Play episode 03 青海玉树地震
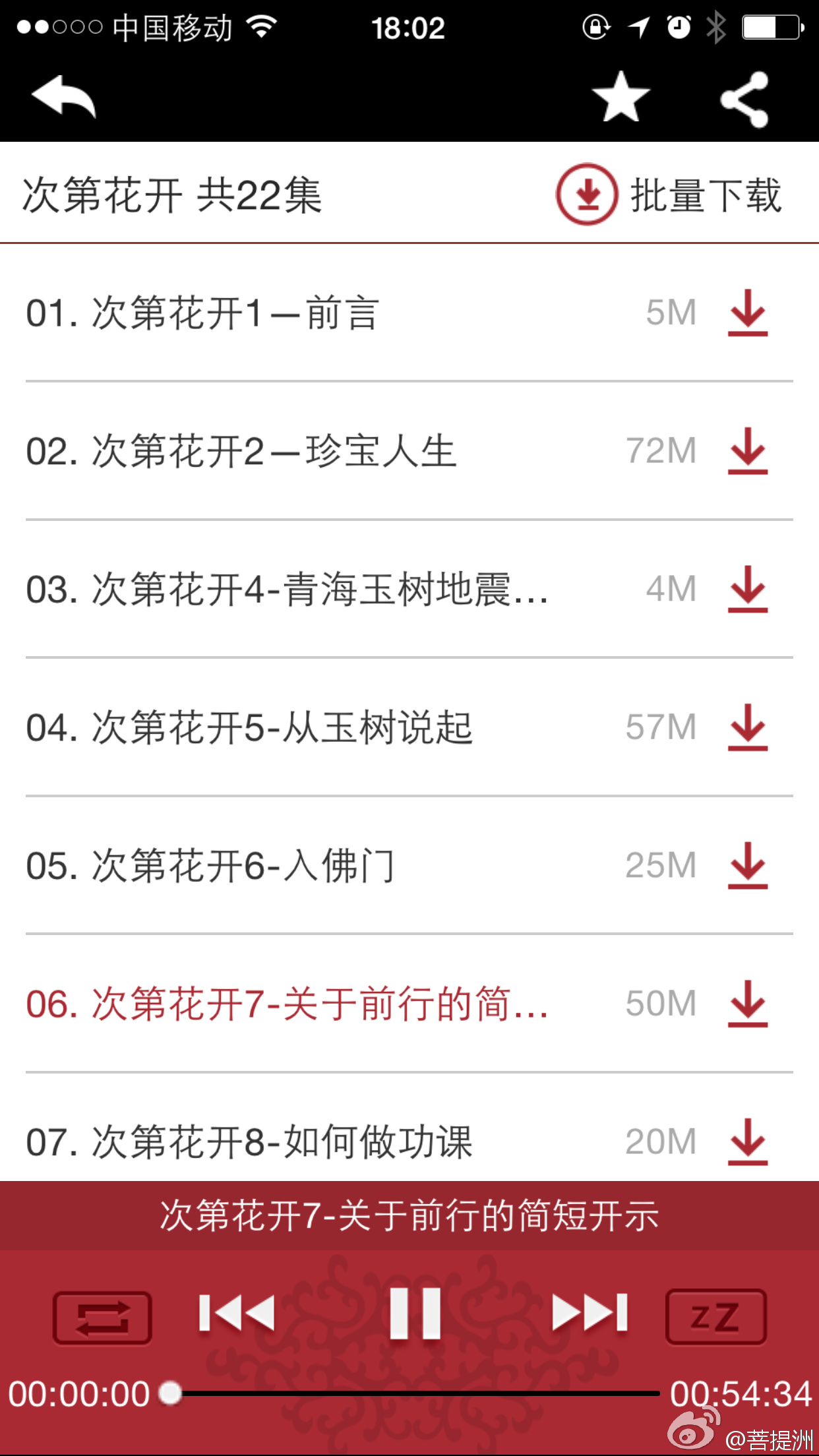The height and width of the screenshot is (1456, 819). 287,589
